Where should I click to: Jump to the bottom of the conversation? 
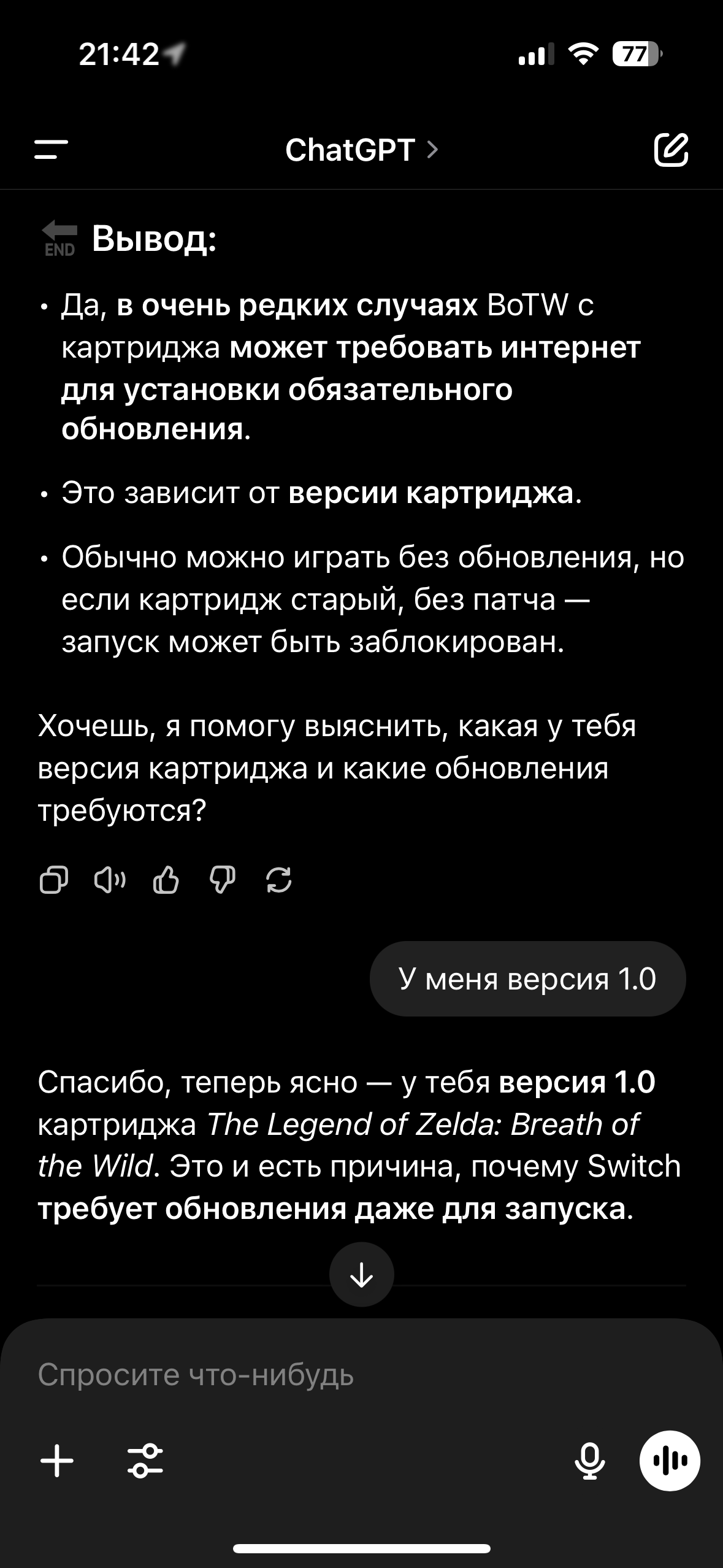tap(361, 1275)
